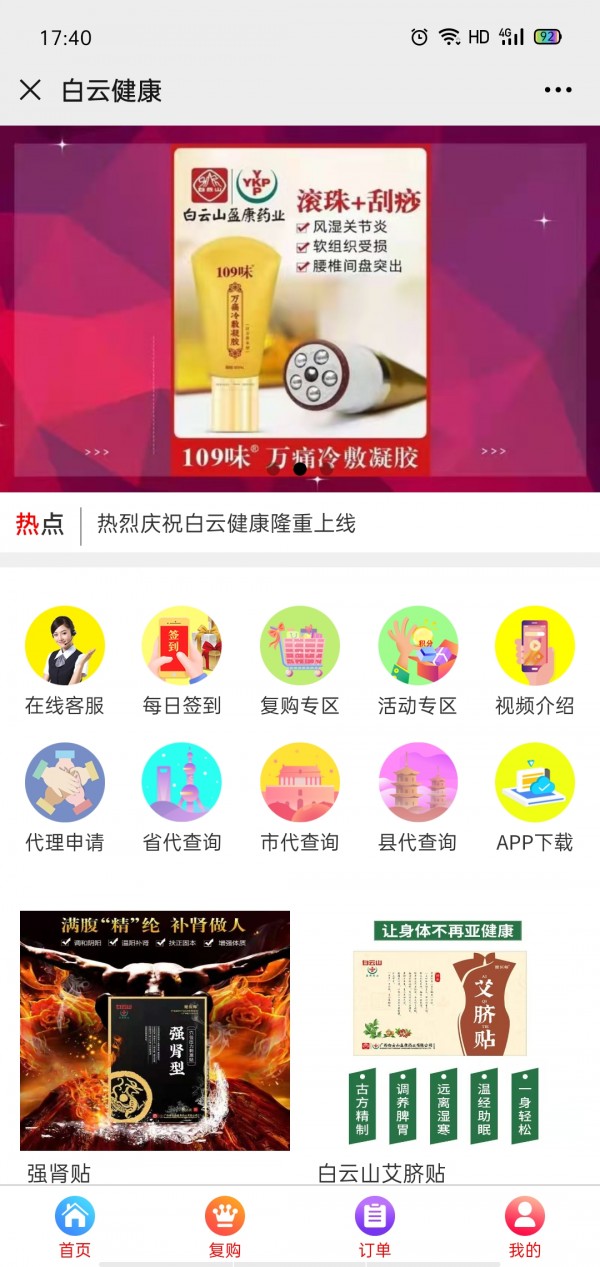Check in with 每日签到
The image size is (600, 1267).
182,660
